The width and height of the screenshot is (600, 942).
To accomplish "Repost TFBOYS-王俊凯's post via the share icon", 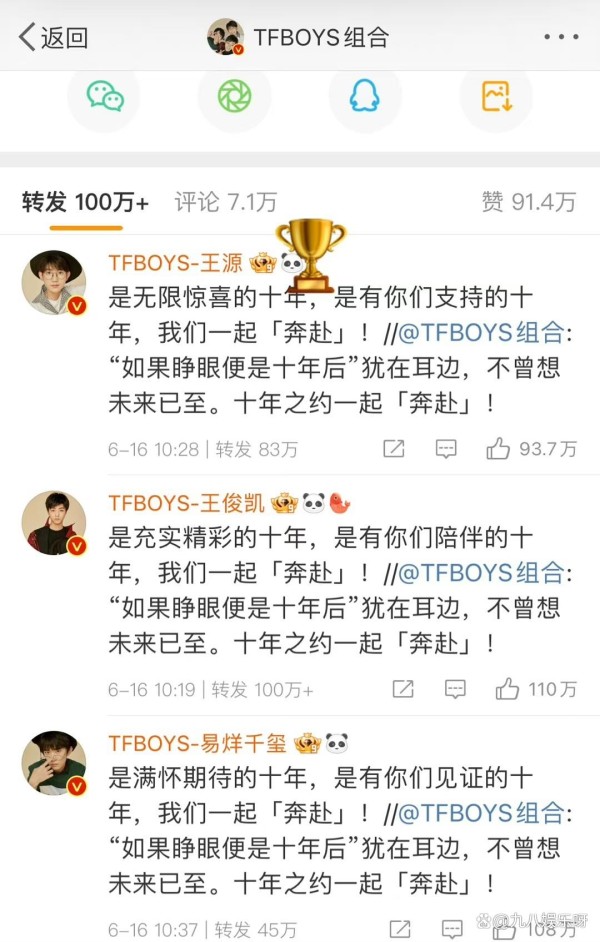I will 403,689.
